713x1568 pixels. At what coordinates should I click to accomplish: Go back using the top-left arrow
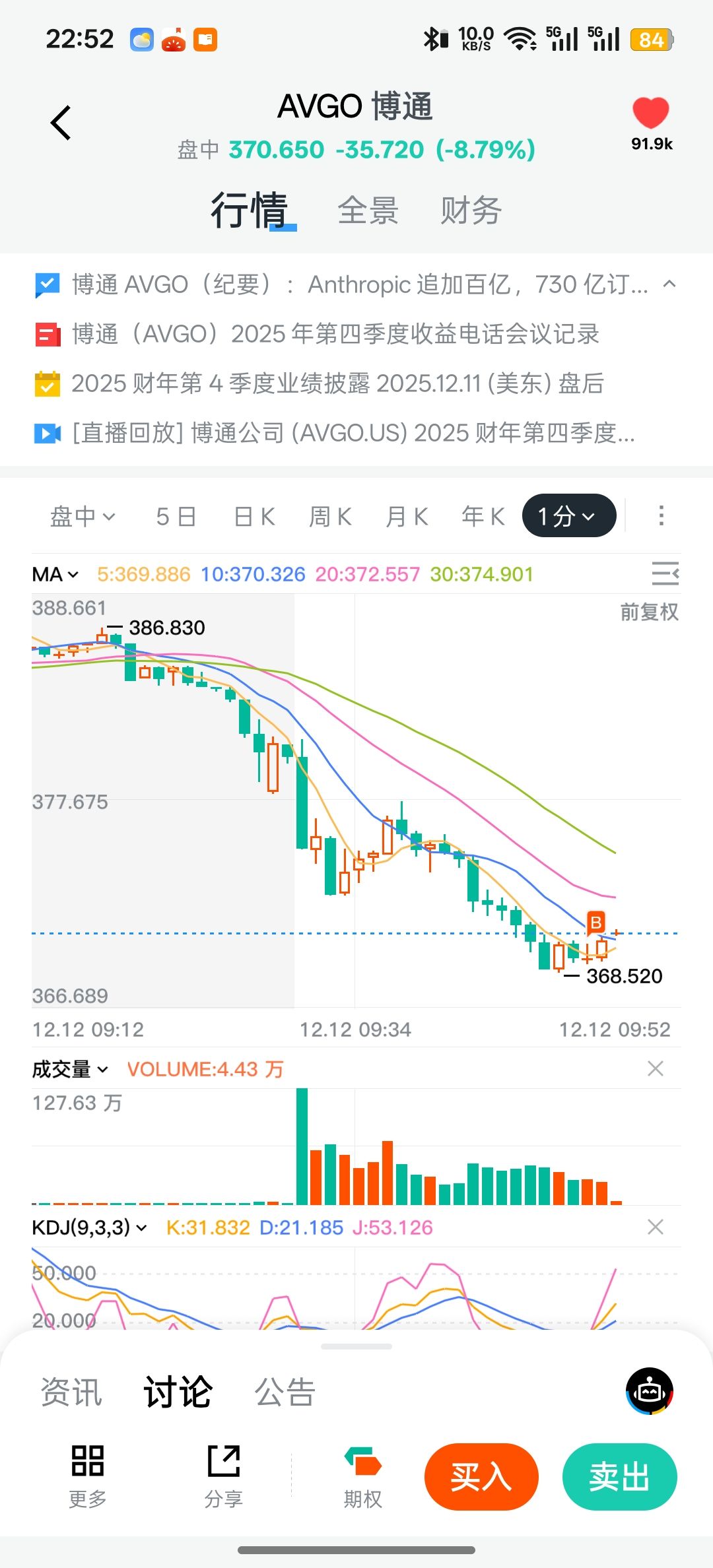[61, 123]
